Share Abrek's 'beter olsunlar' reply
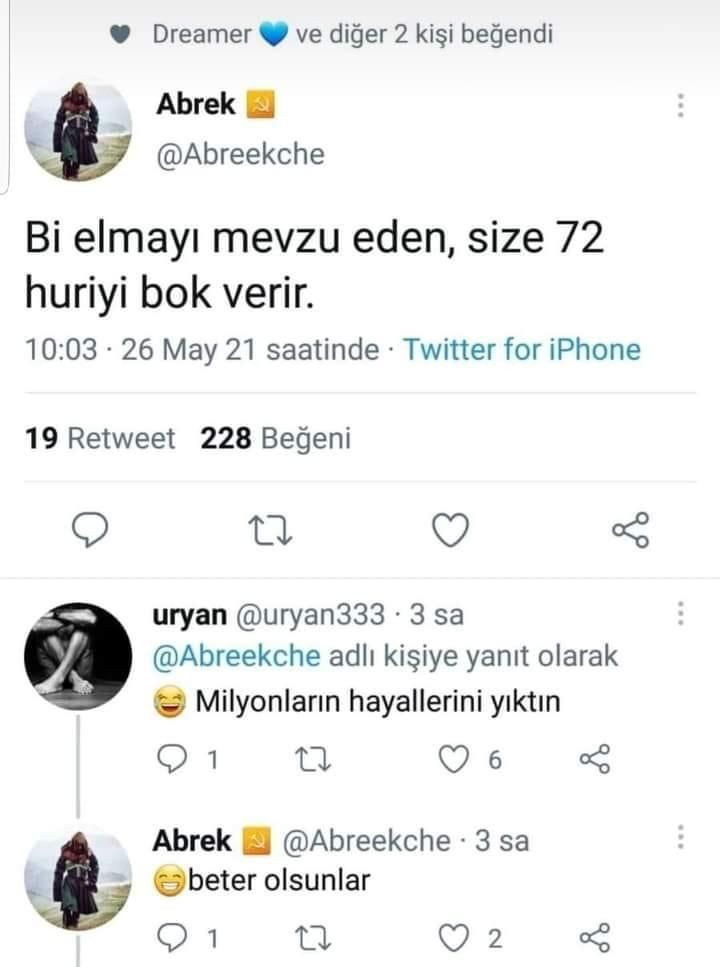This screenshot has width=720, height=967. tap(594, 938)
